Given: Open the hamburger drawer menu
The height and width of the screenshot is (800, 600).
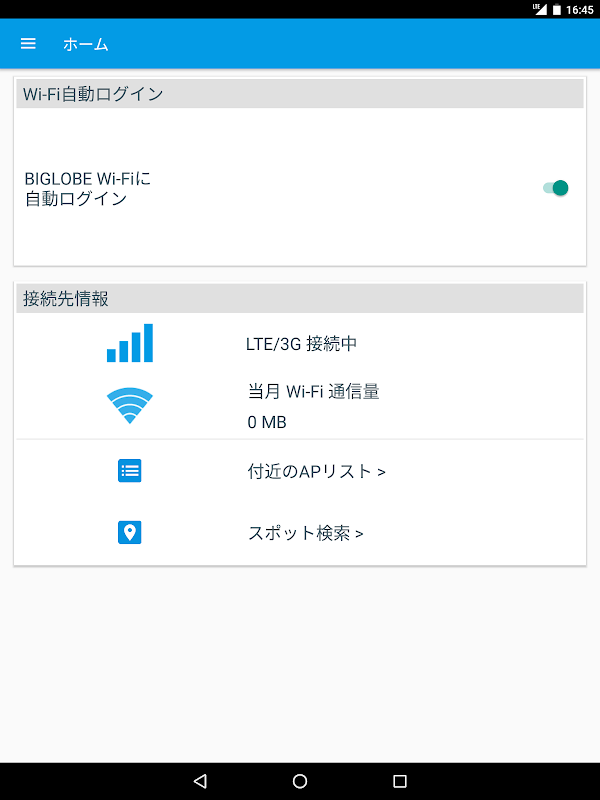Looking at the screenshot, I should click(x=28, y=44).
